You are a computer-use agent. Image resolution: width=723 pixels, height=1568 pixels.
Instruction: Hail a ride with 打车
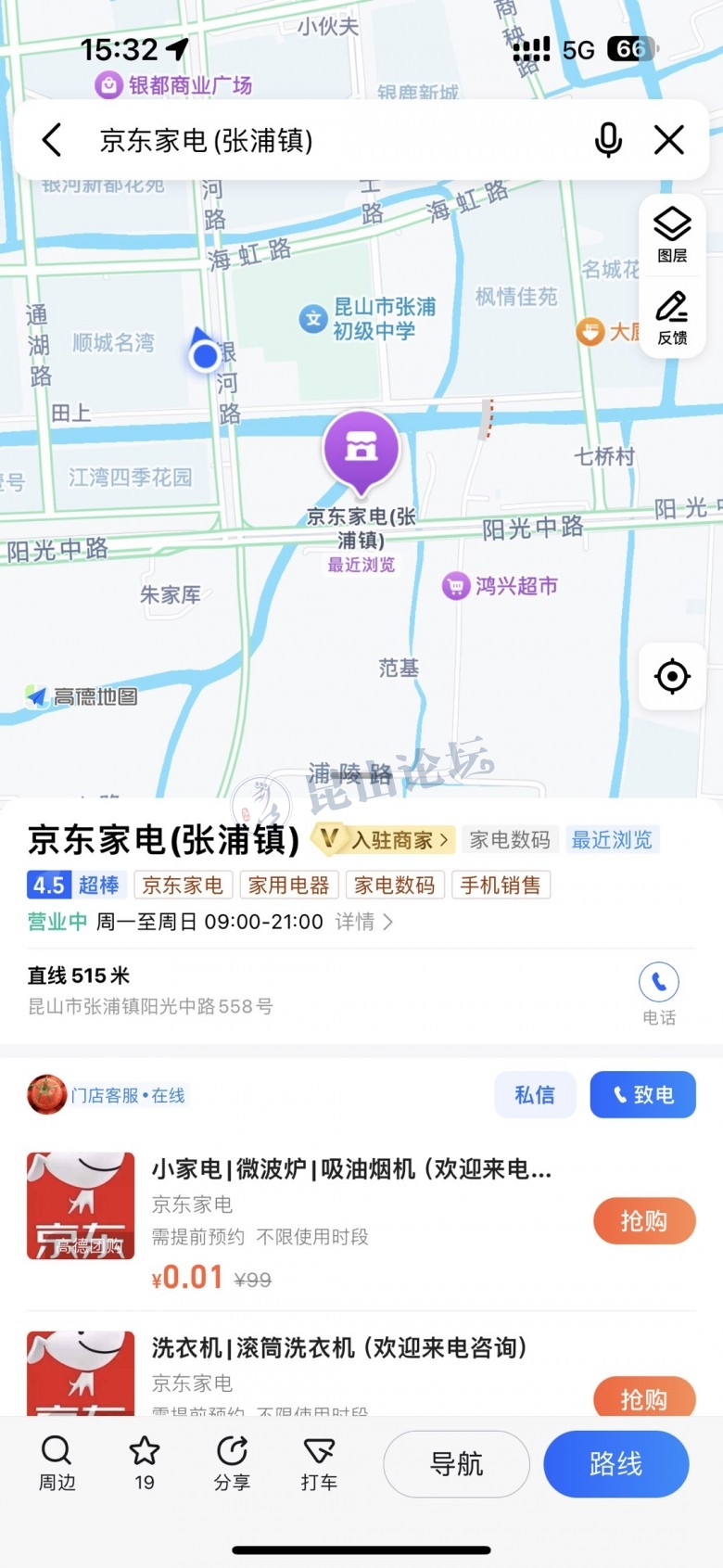319,1462
